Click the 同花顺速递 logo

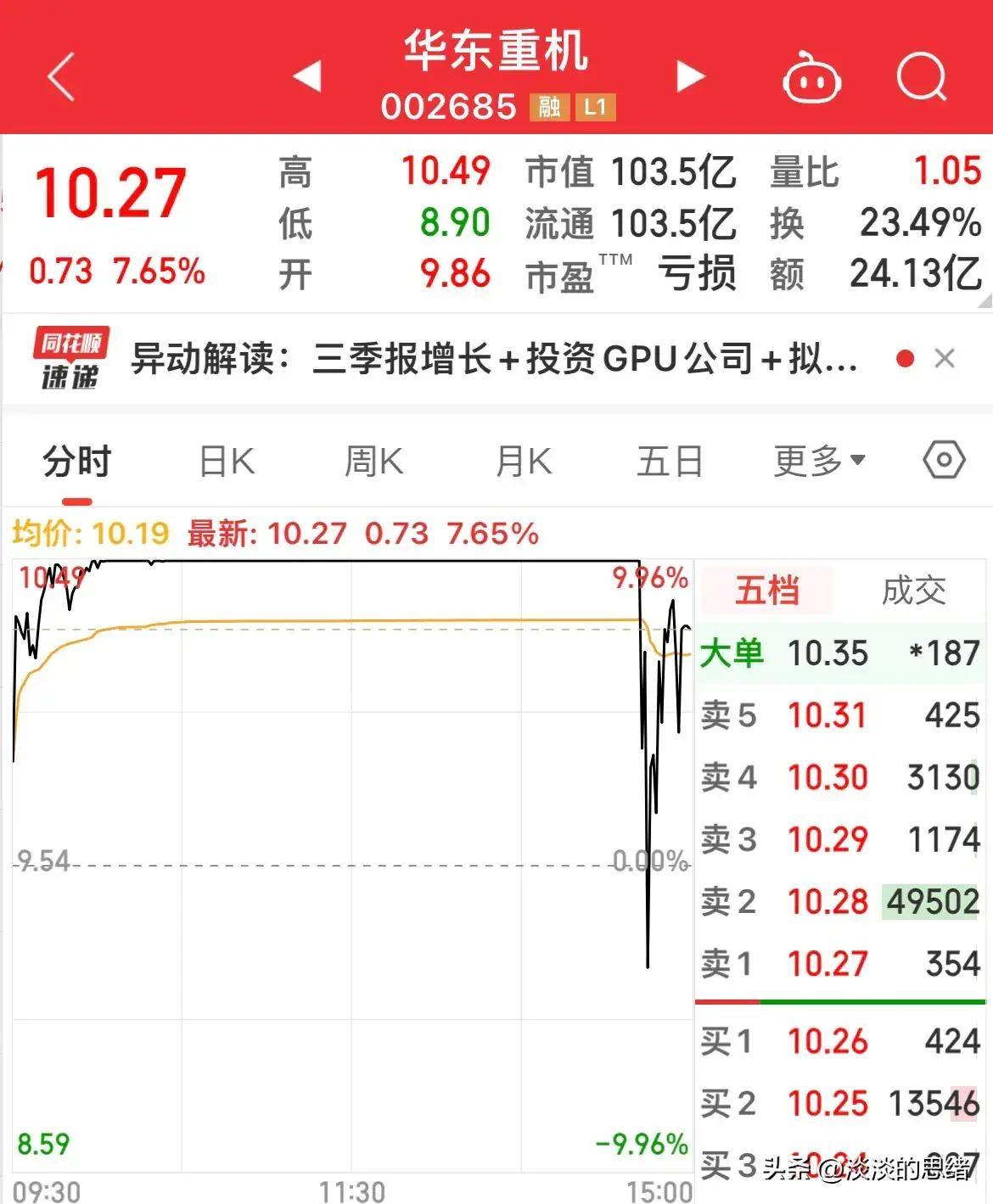(68, 357)
